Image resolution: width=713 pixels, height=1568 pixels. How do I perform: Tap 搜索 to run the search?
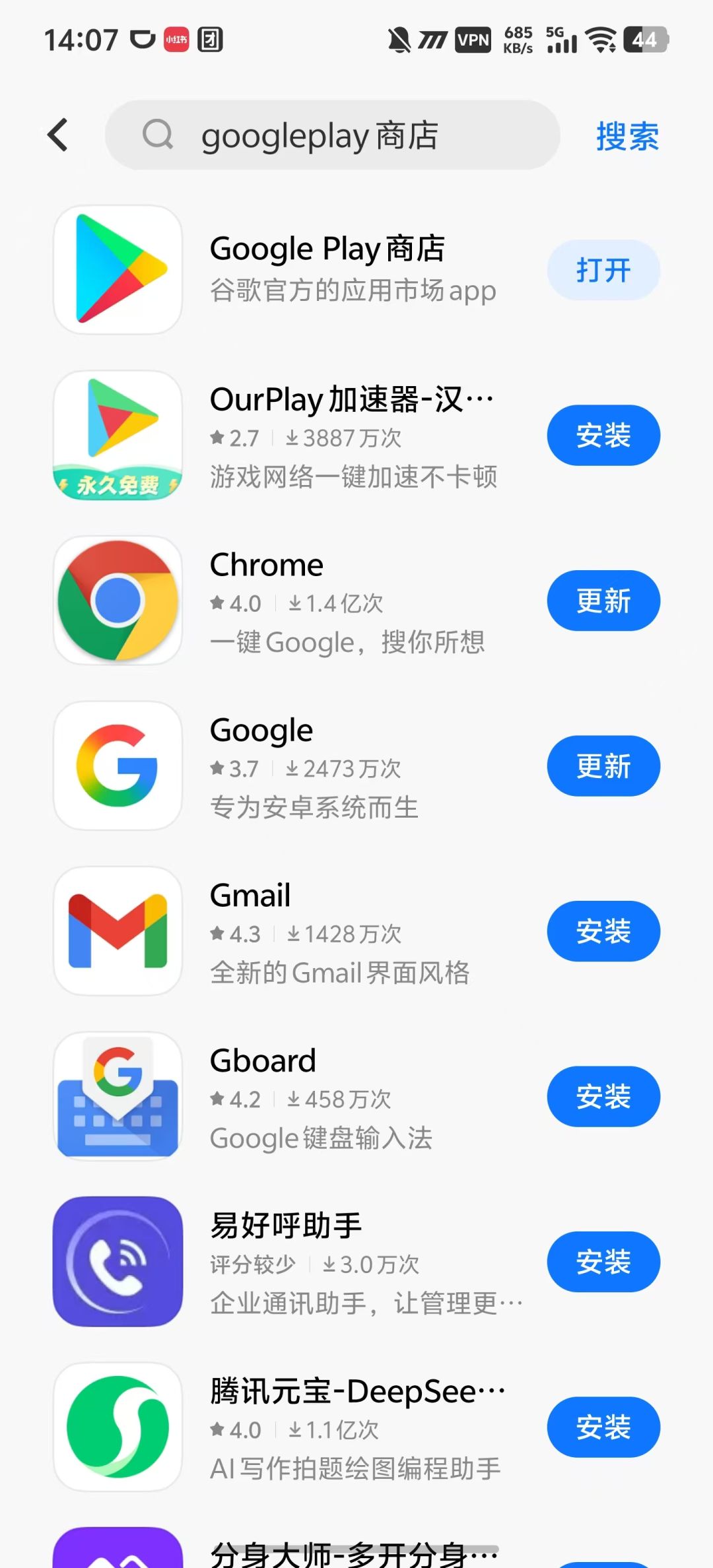click(627, 135)
